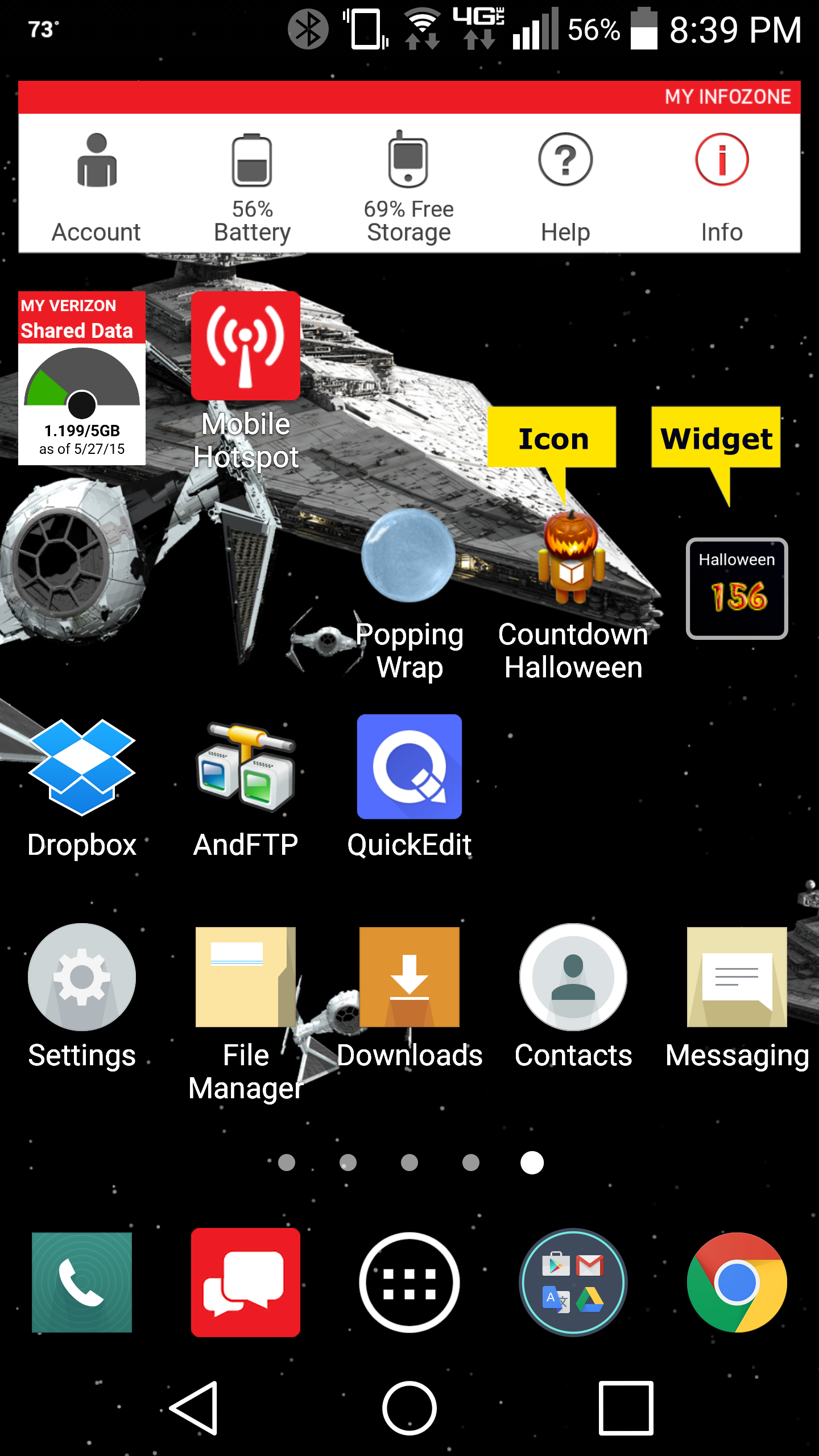Open the Downloads app
The width and height of the screenshot is (819, 1456).
point(409,996)
